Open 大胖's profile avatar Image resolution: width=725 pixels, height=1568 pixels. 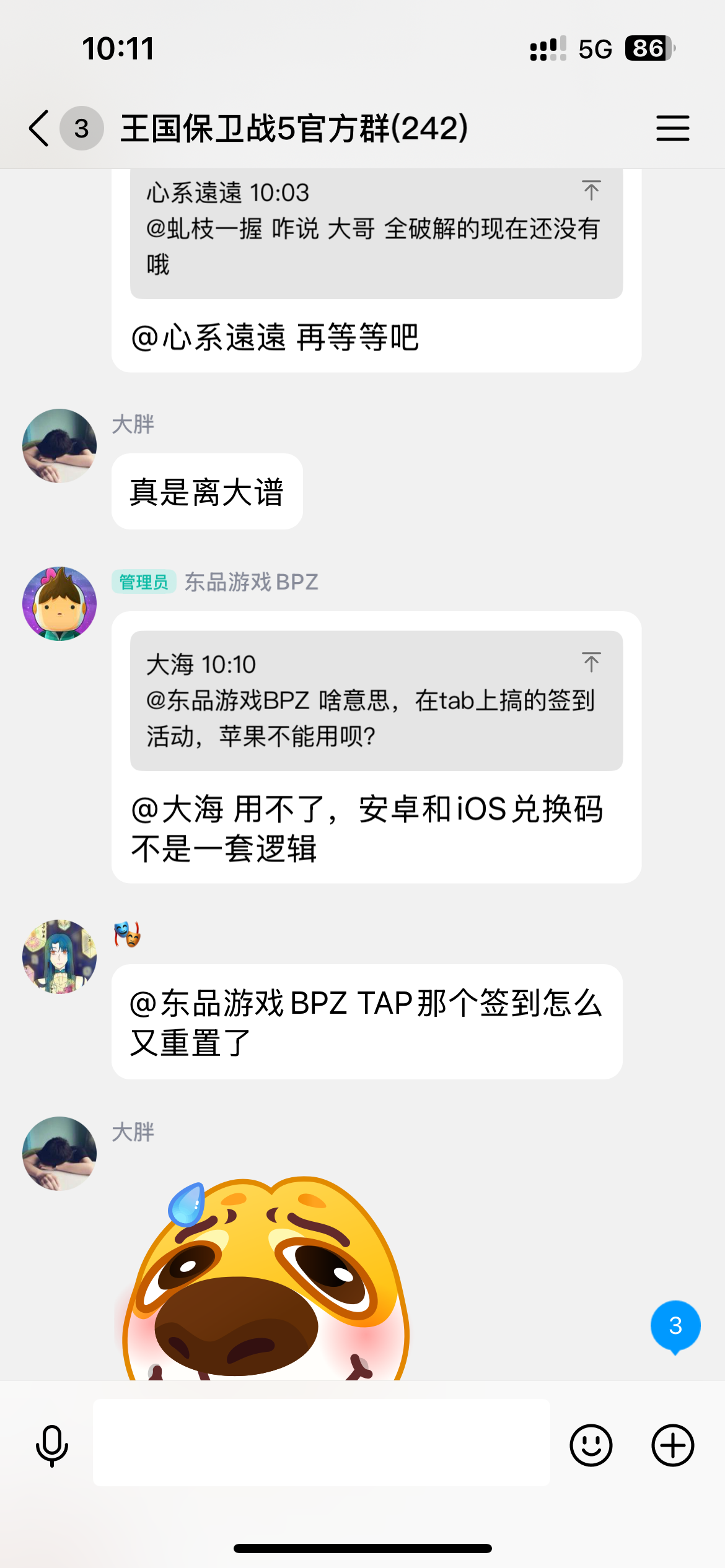tap(59, 445)
